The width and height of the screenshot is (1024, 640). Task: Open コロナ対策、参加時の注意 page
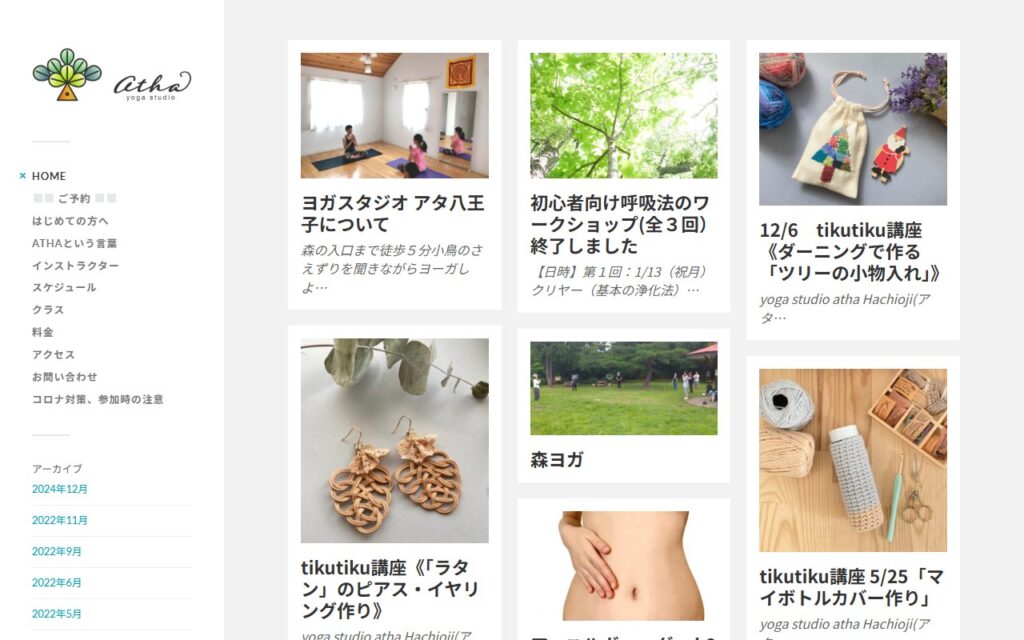[97, 399]
